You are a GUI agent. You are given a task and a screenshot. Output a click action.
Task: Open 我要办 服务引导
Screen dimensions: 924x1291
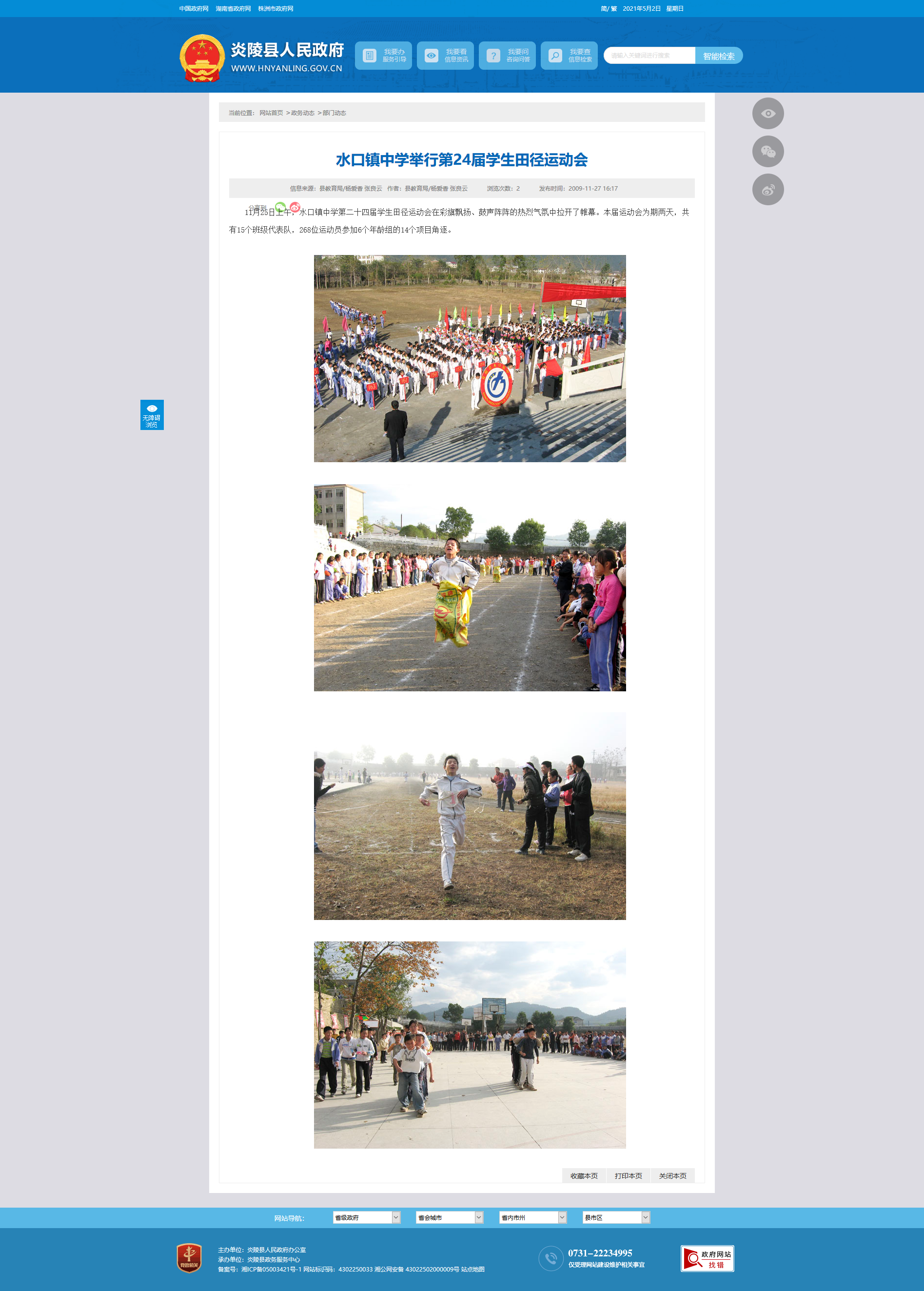coord(383,56)
